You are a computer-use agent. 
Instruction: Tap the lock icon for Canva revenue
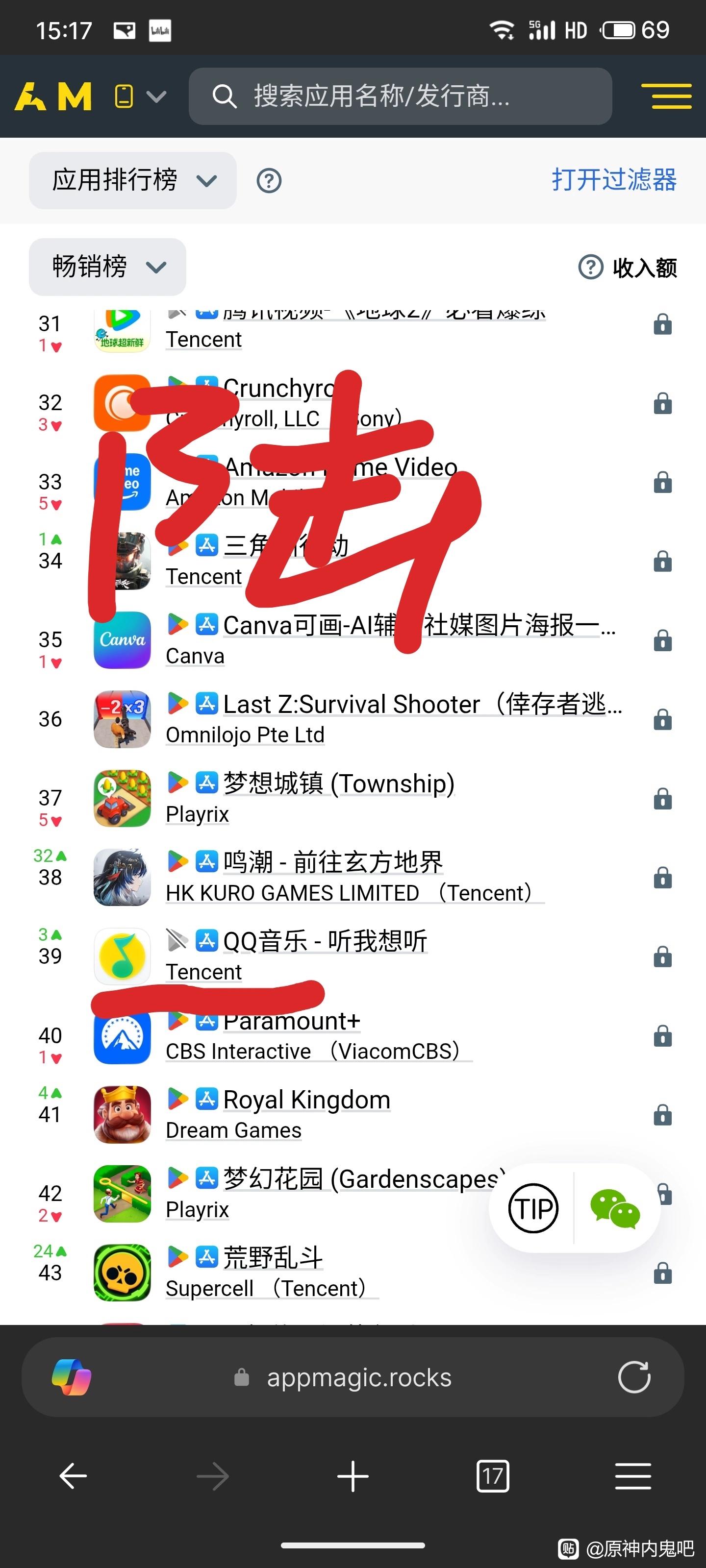coord(662,640)
